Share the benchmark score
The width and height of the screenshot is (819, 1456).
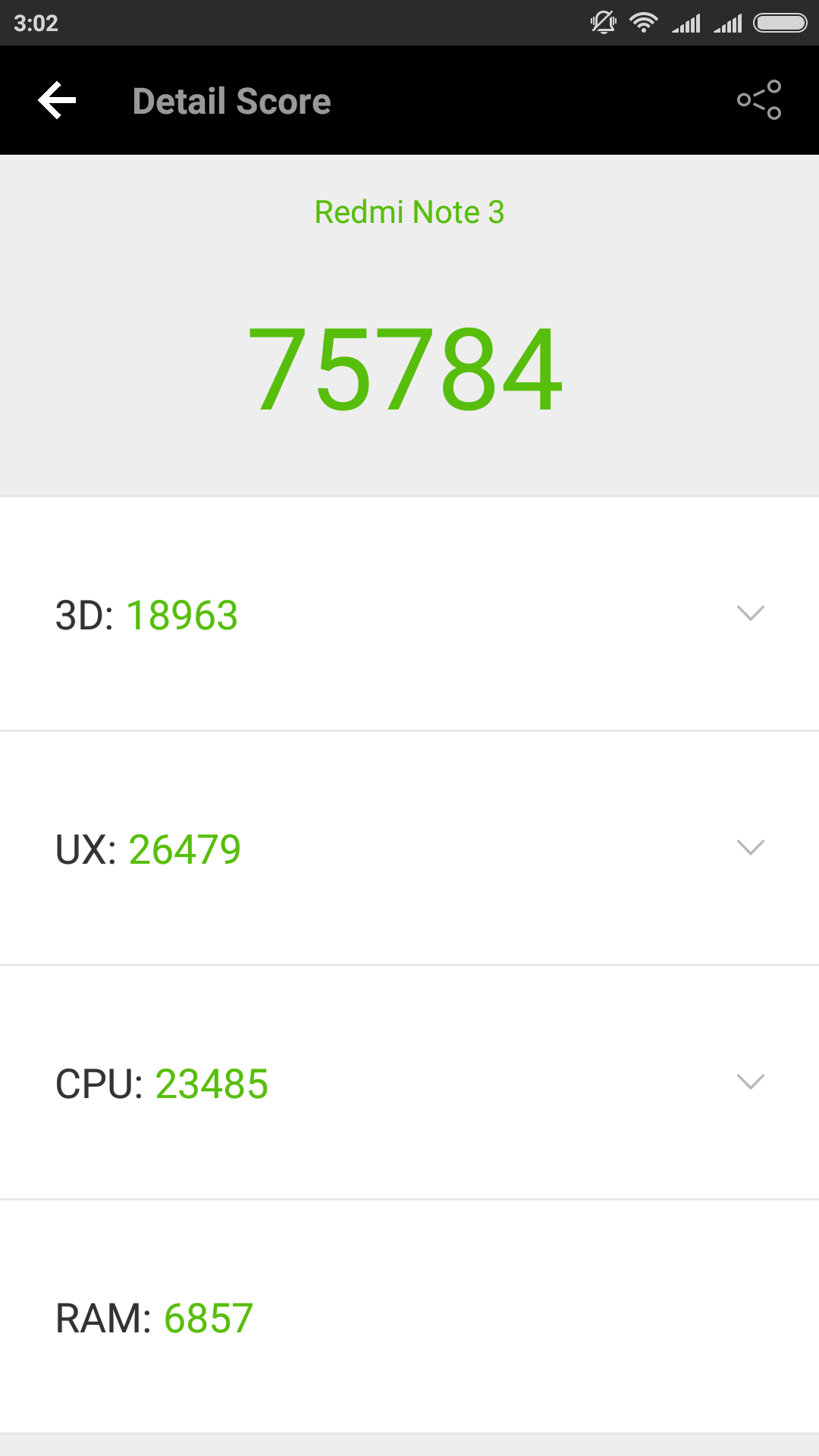[x=759, y=100]
